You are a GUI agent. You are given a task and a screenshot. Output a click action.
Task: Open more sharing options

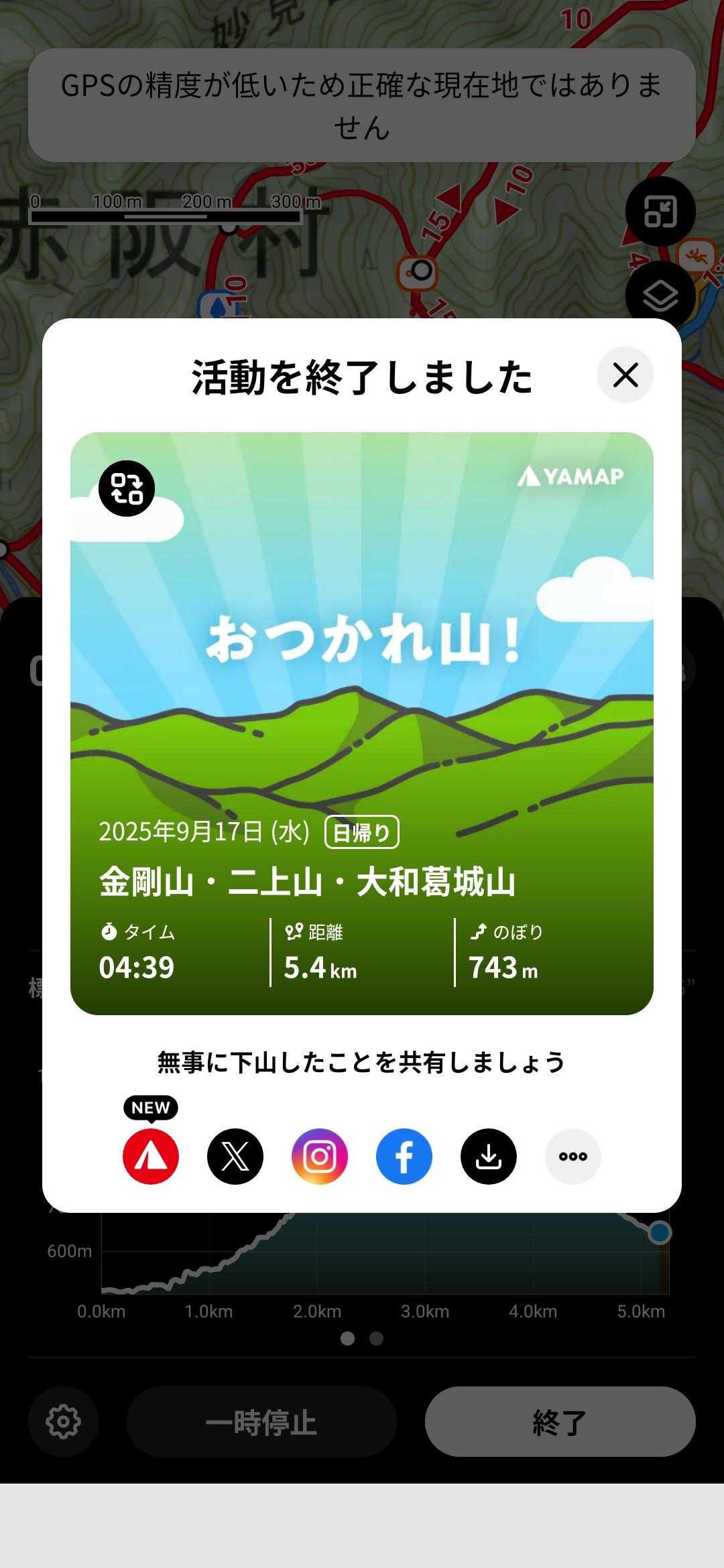click(572, 1157)
